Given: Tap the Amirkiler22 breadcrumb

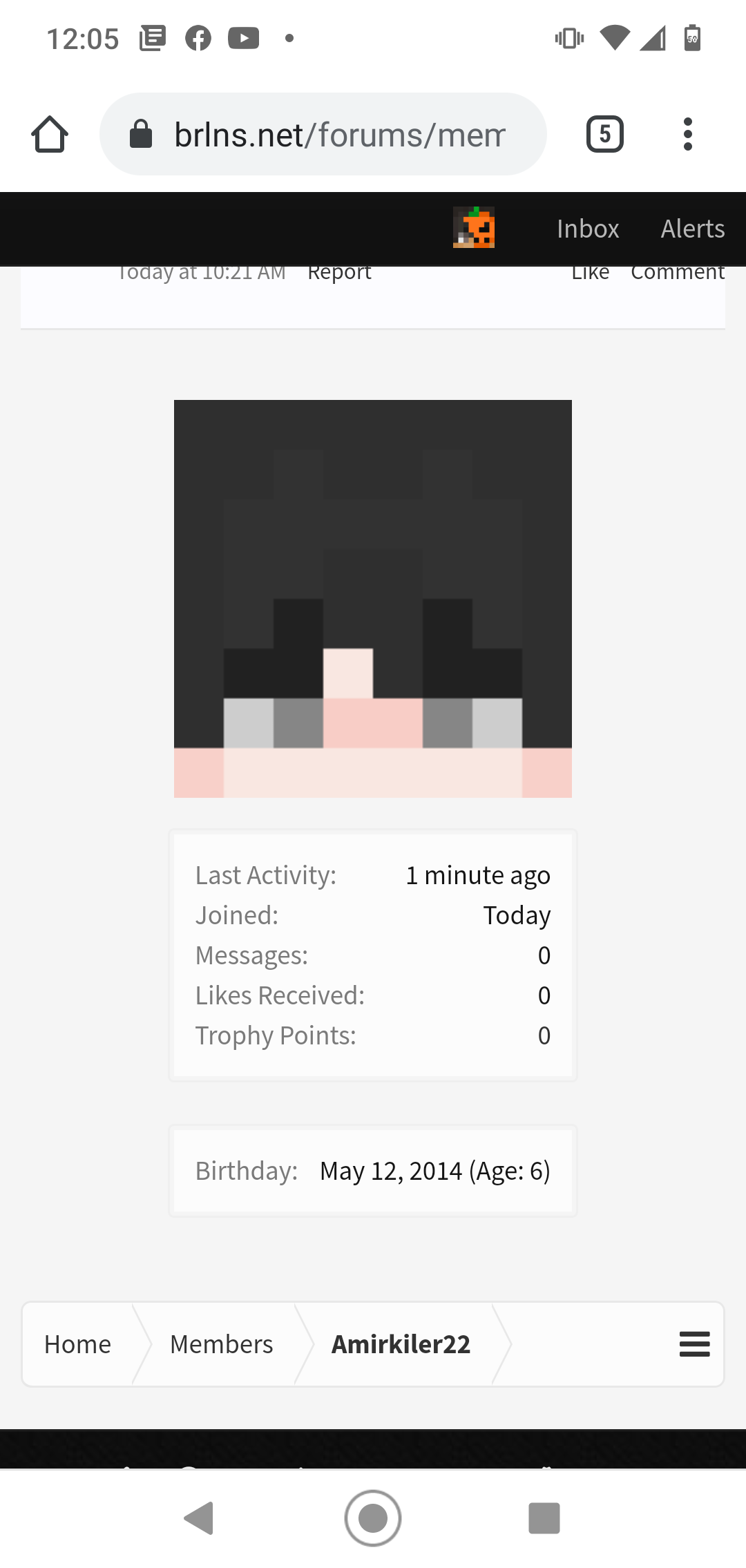Looking at the screenshot, I should [x=401, y=1344].
